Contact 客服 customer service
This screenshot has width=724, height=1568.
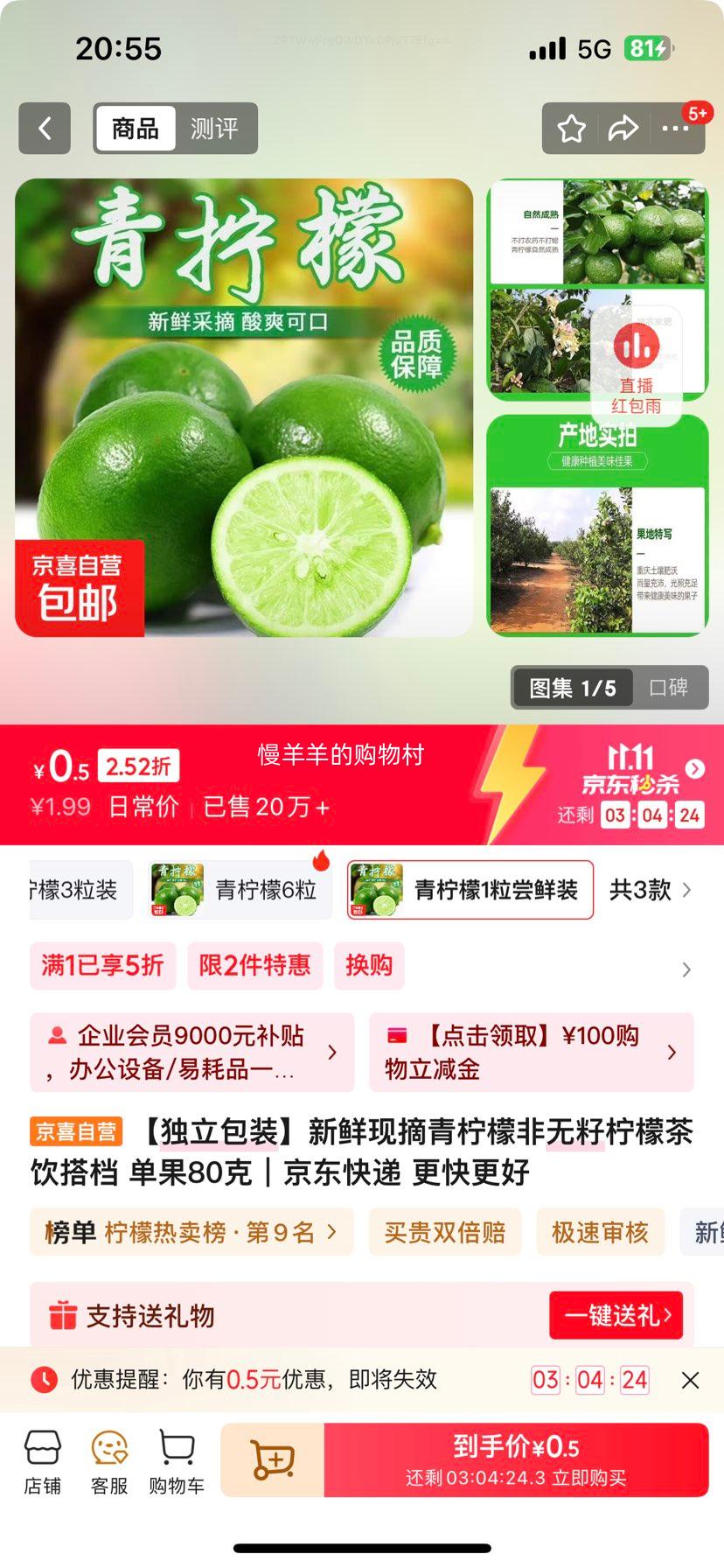pos(109,1460)
